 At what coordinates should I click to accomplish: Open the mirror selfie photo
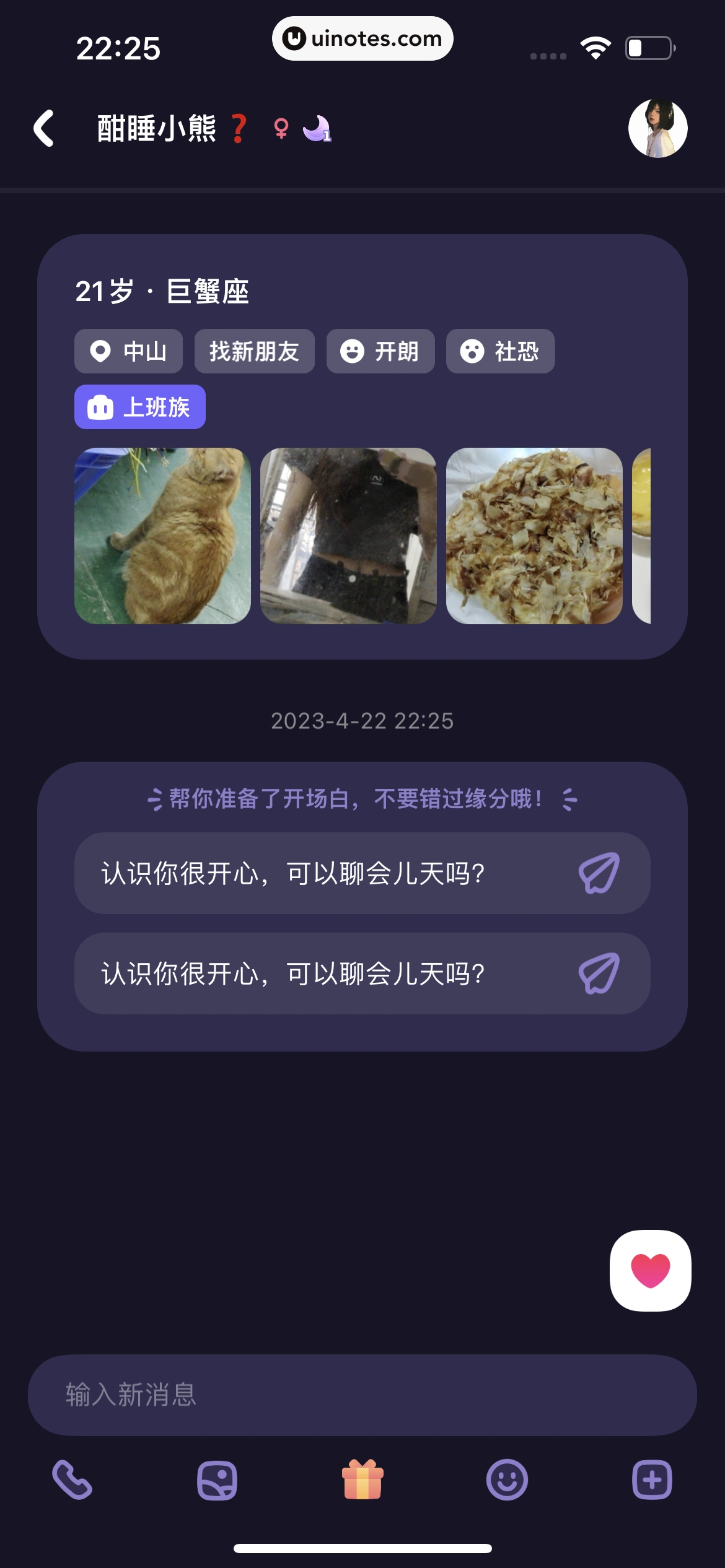click(x=348, y=536)
